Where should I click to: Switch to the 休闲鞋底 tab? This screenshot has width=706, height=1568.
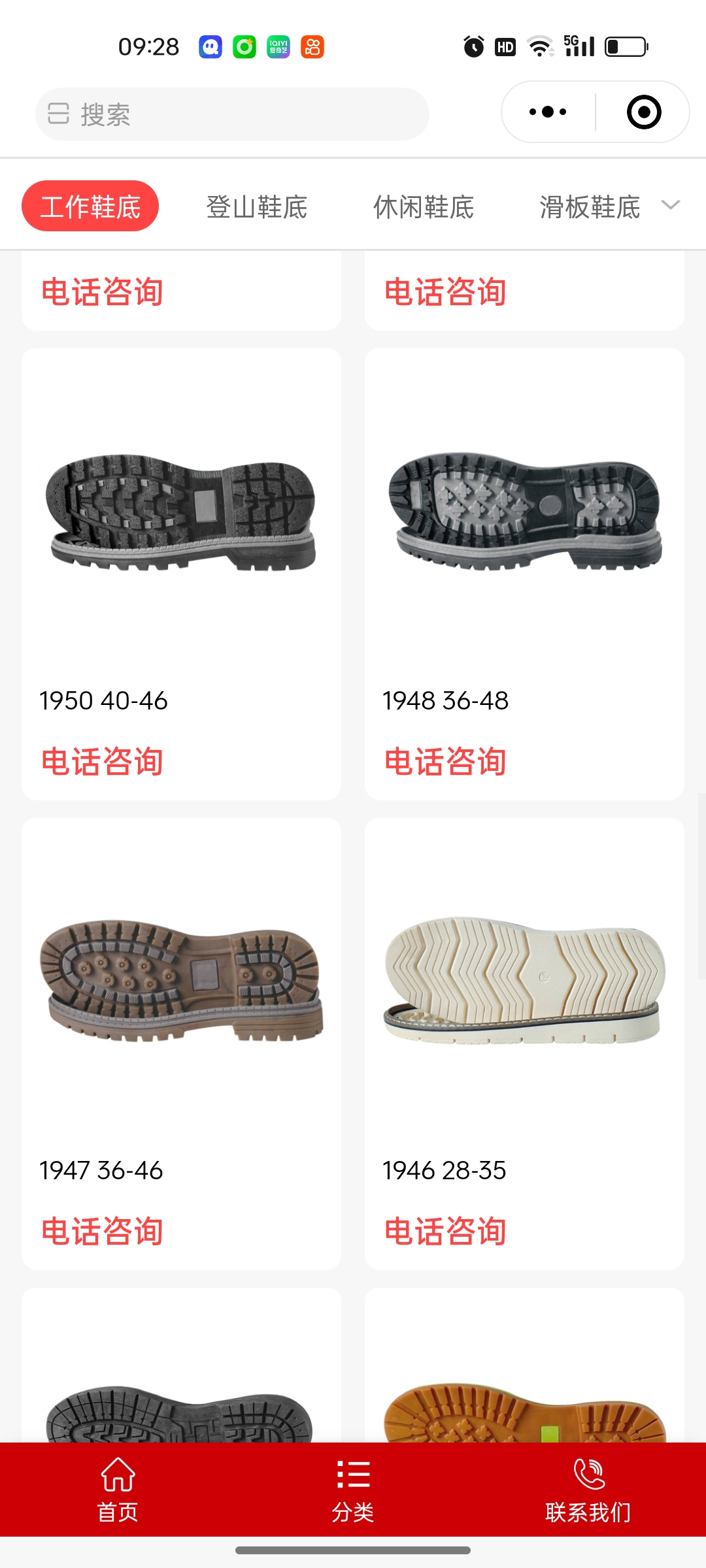[424, 207]
